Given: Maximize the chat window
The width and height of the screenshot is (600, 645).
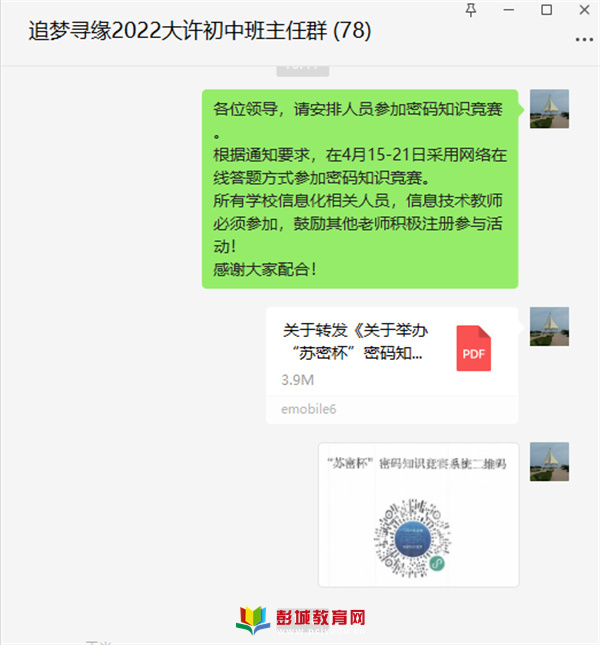Looking at the screenshot, I should [547, 9].
